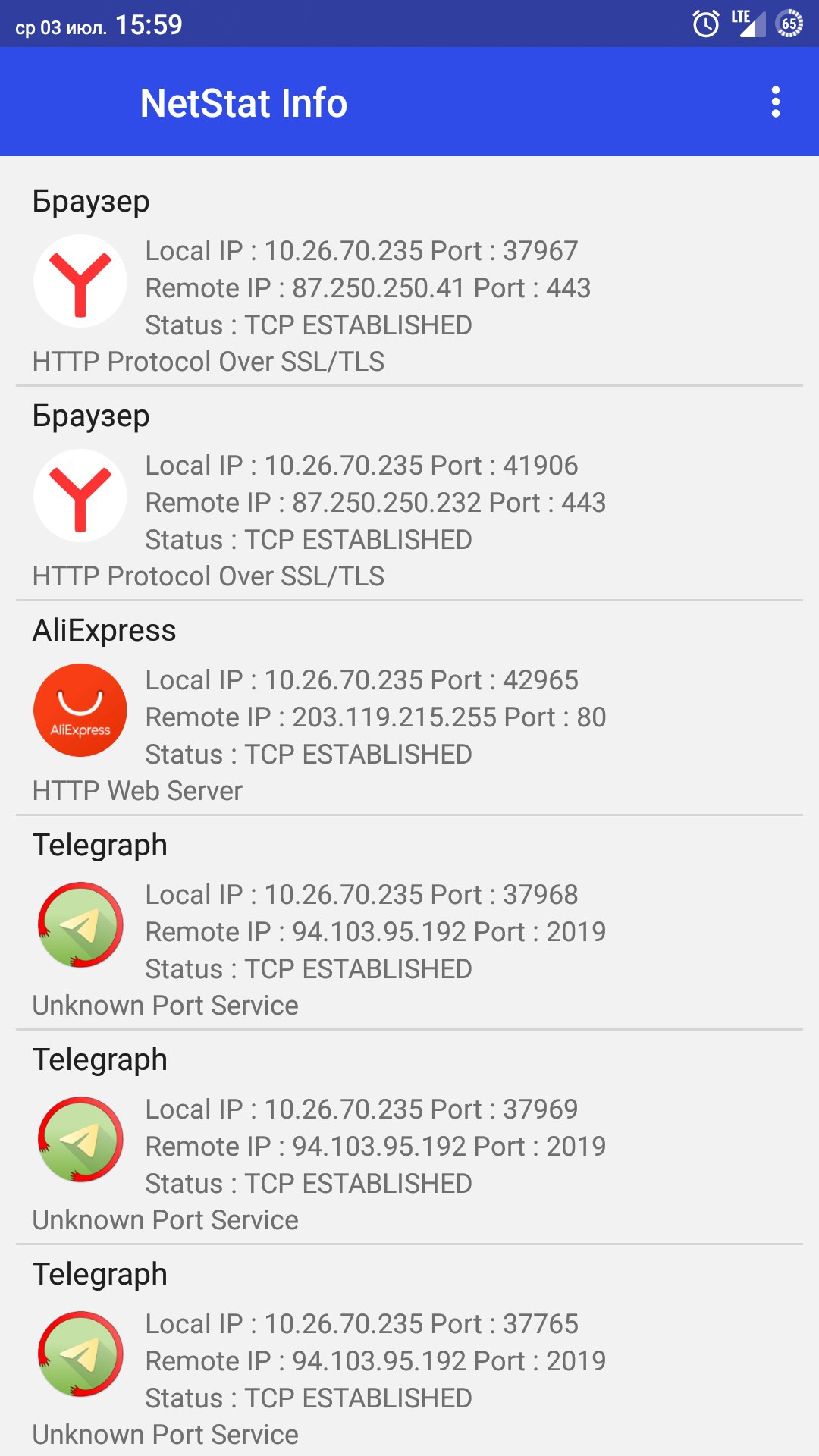The image size is (819, 1456).
Task: Select the Telegraph connection on port 37969
Action: (x=409, y=1137)
